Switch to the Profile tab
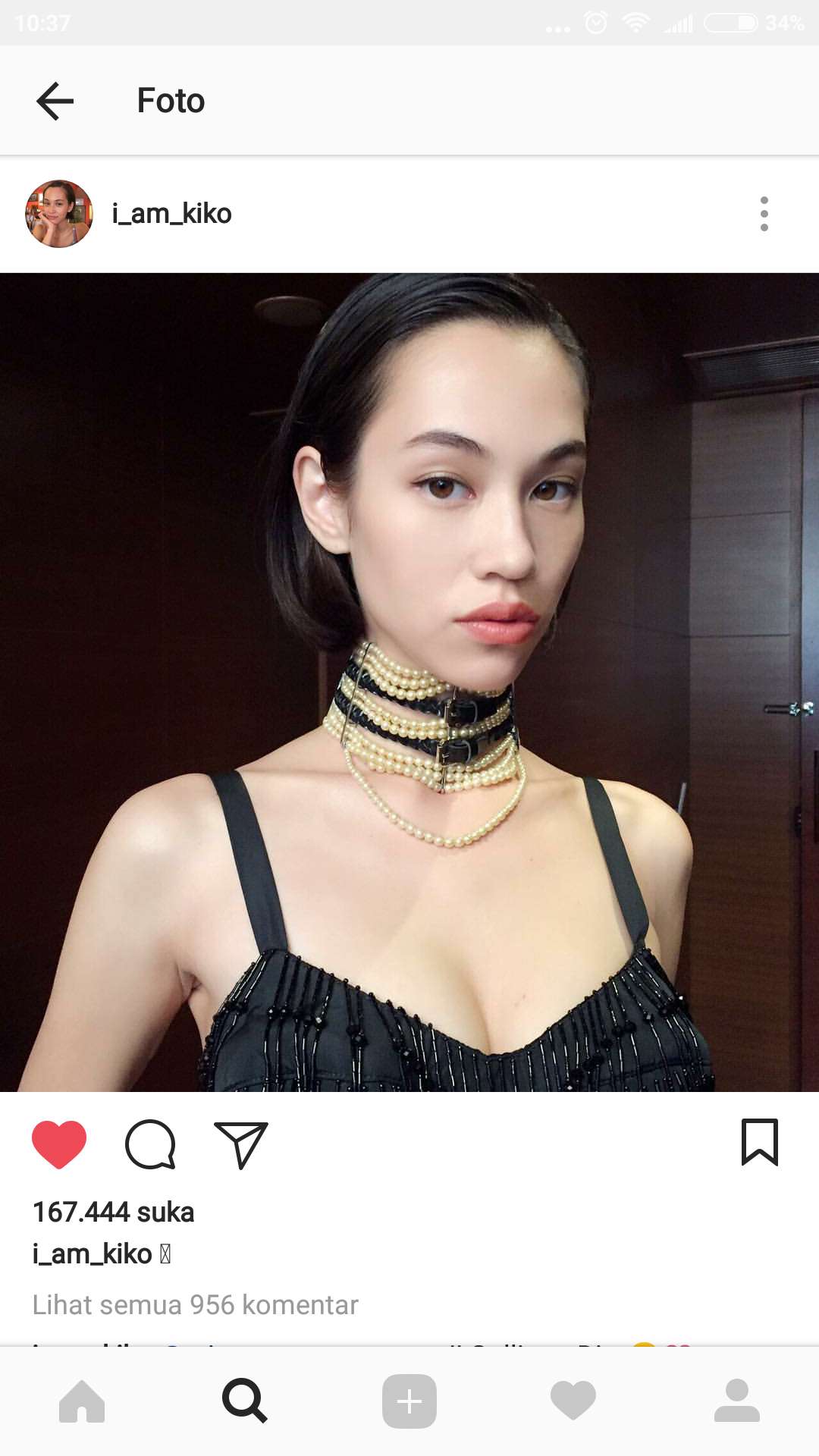819x1456 pixels. [x=736, y=1401]
